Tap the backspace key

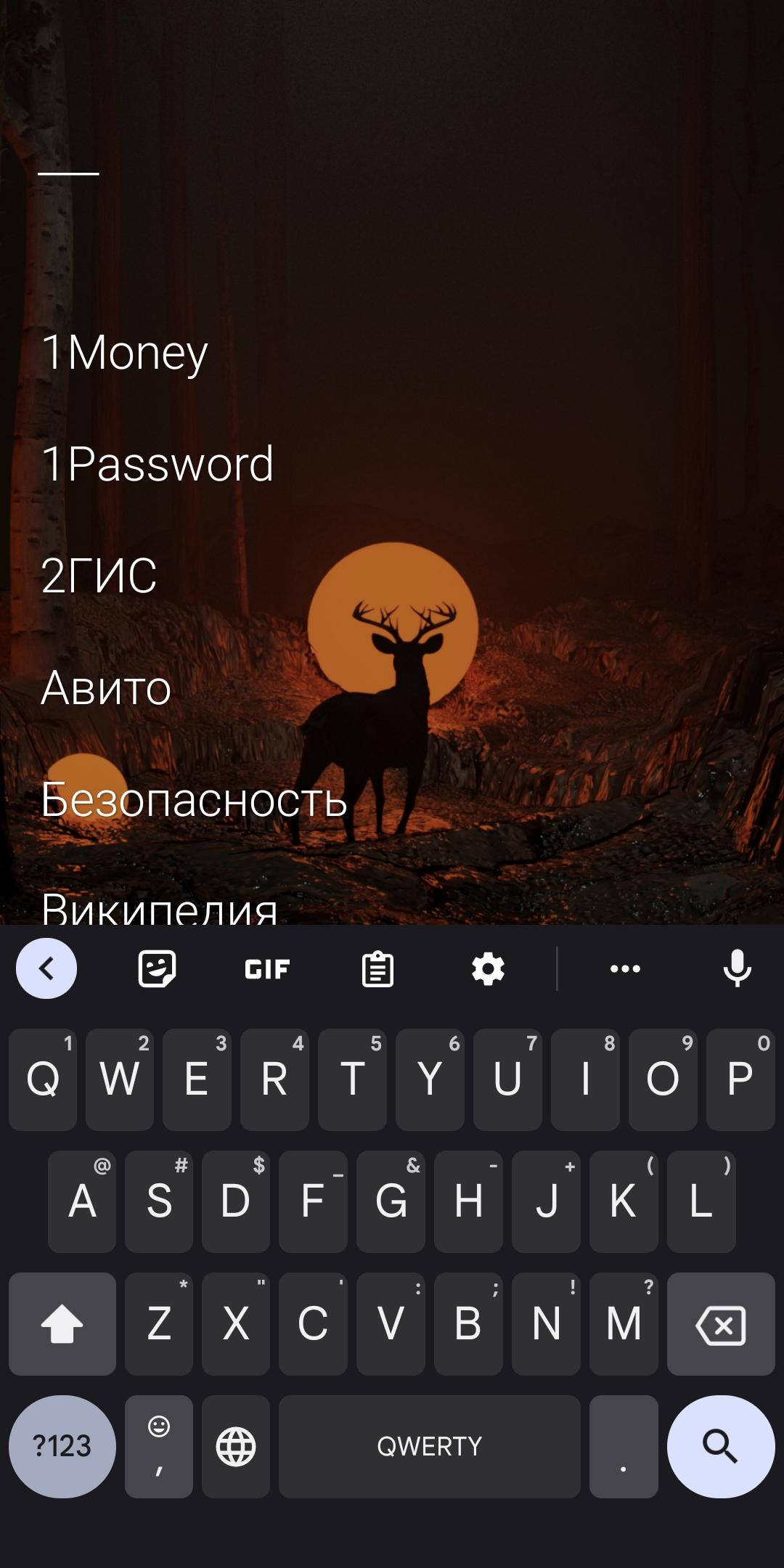(721, 1324)
